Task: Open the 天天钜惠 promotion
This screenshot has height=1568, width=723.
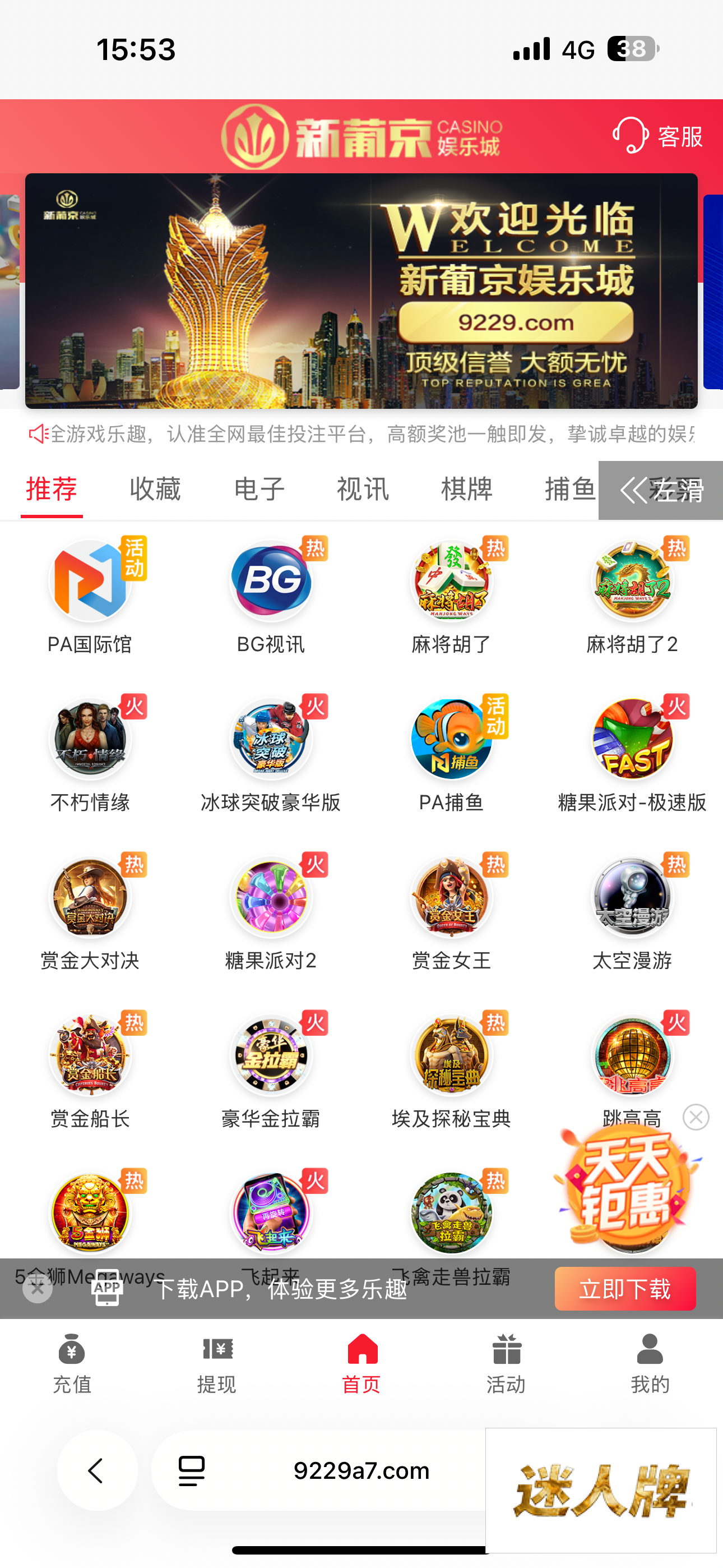Action: (x=627, y=1187)
